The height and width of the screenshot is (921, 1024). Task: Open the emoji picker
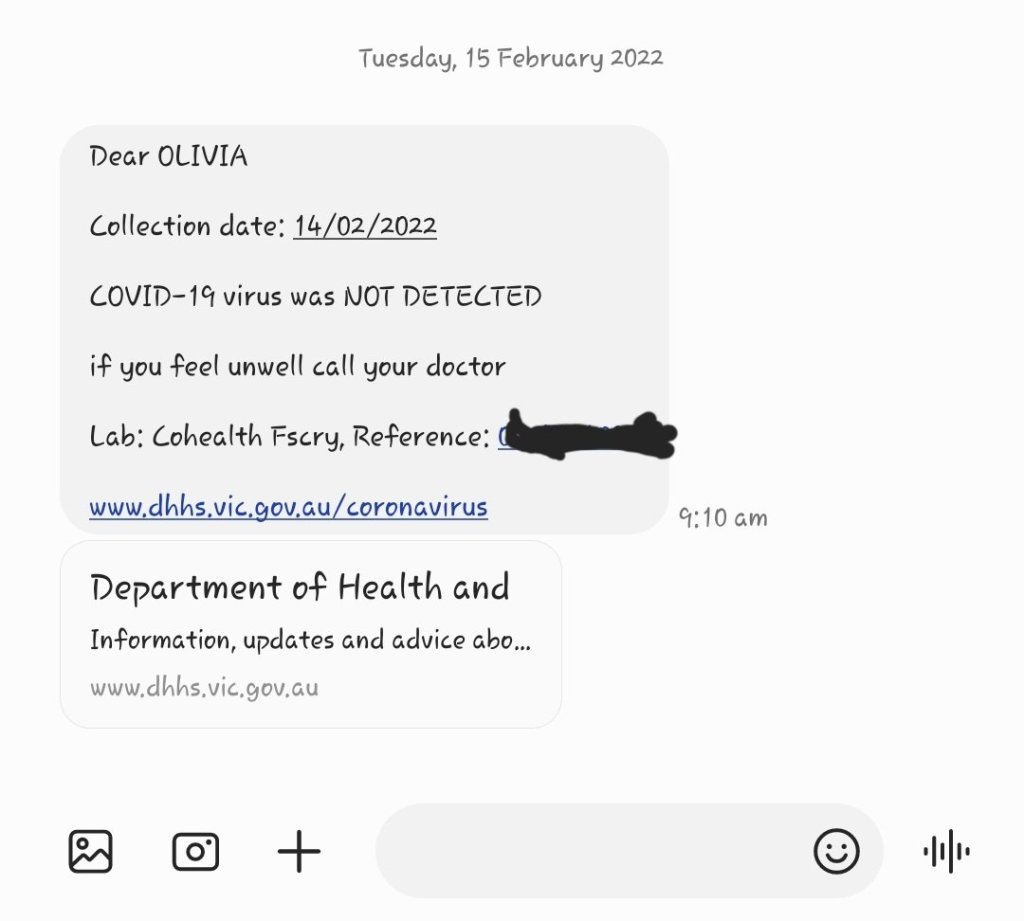pos(836,852)
